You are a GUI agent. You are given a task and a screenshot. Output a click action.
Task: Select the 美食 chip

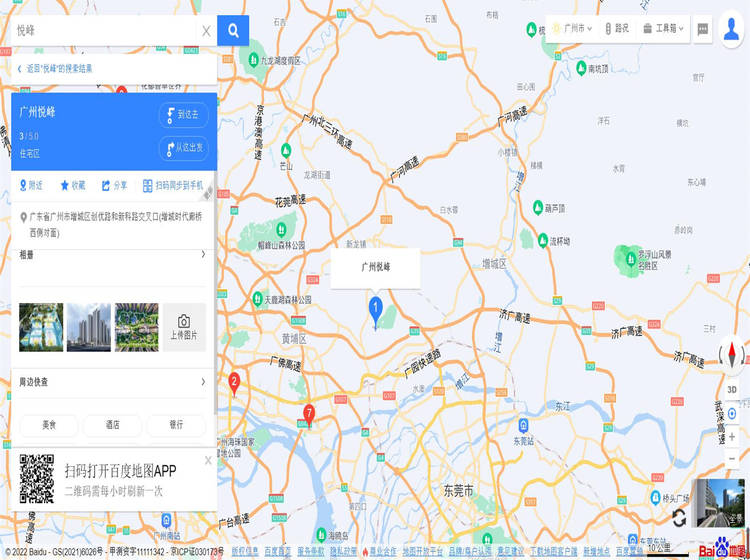tap(48, 425)
